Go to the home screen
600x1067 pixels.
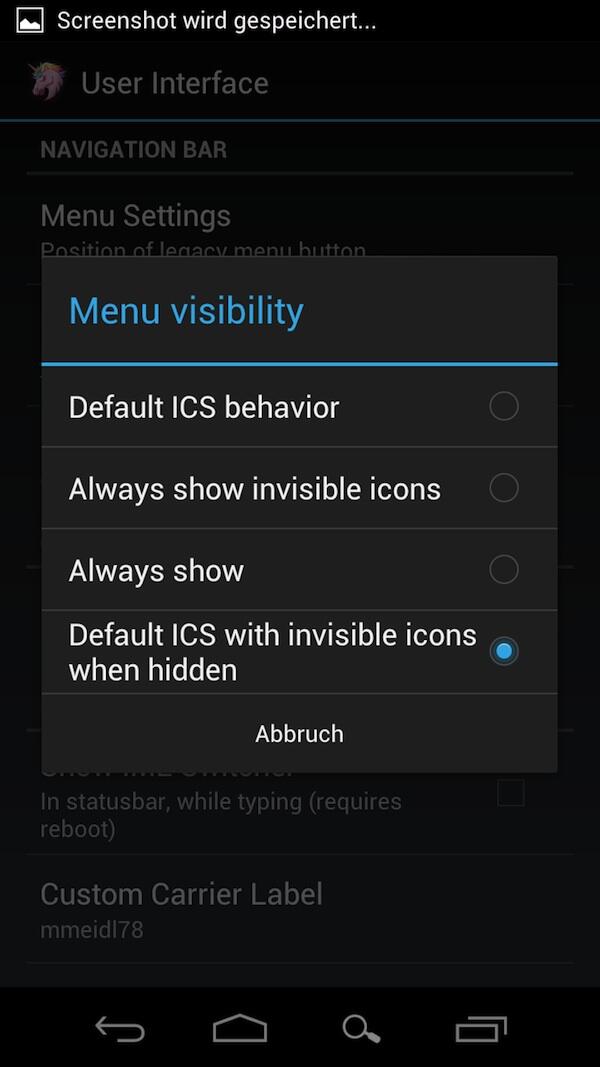239,1029
